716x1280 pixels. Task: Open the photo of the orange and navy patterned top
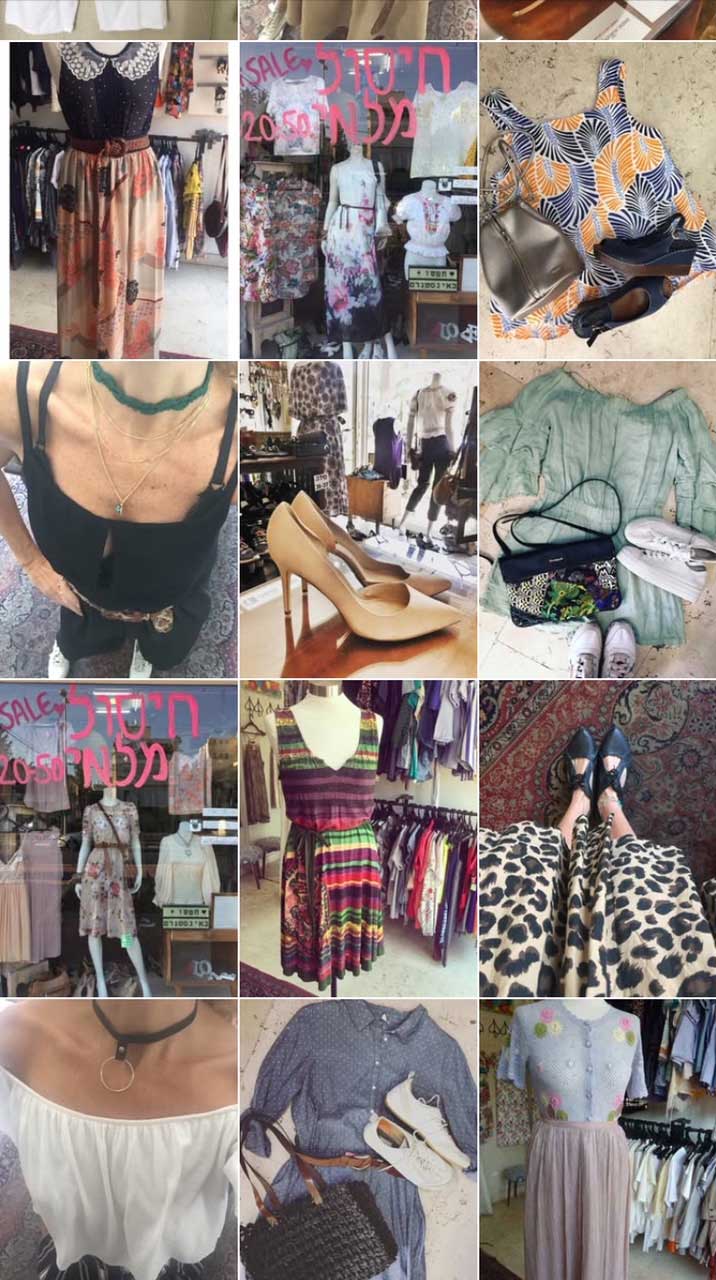[x=597, y=200]
